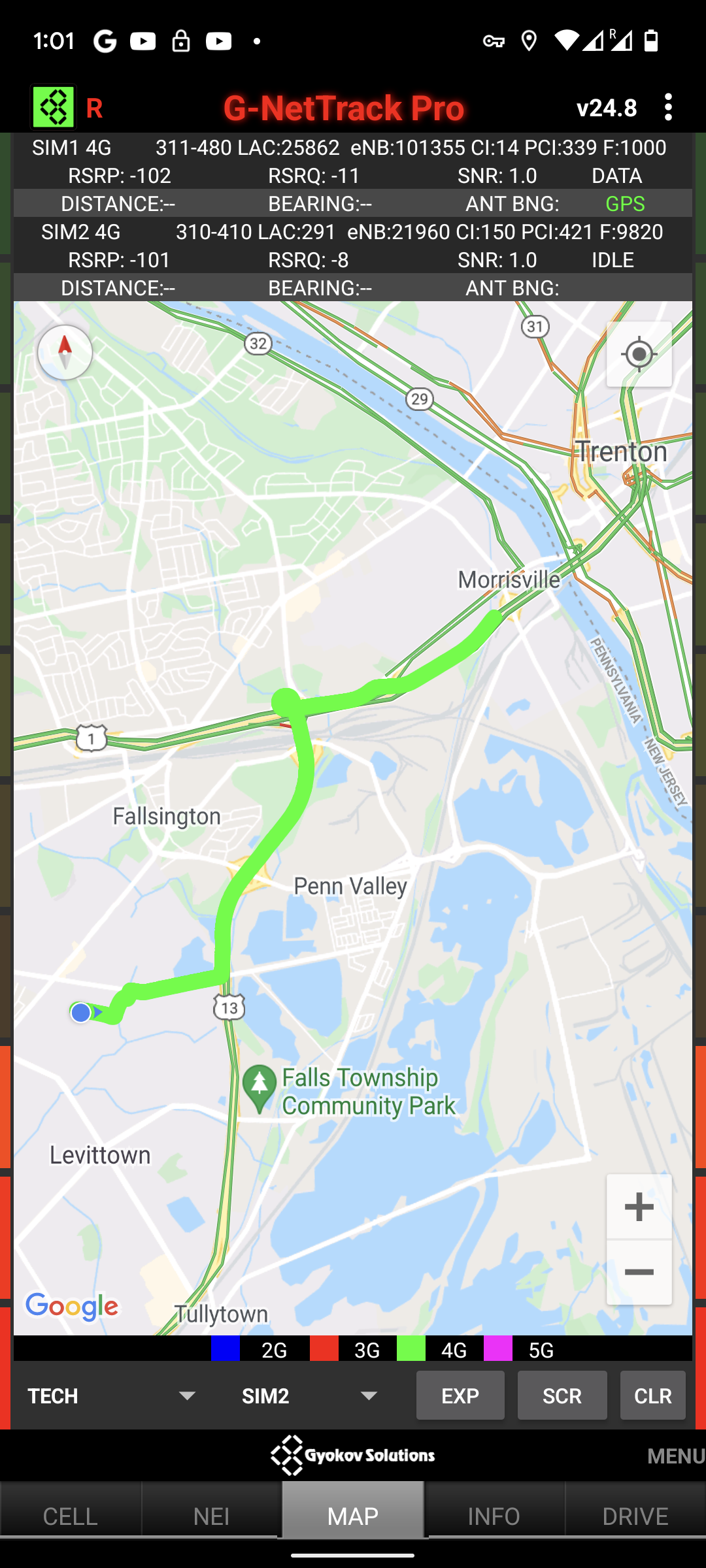Tap the Falls Township Community Park marker
Image resolution: width=706 pixels, height=1568 pixels.
[x=260, y=1088]
